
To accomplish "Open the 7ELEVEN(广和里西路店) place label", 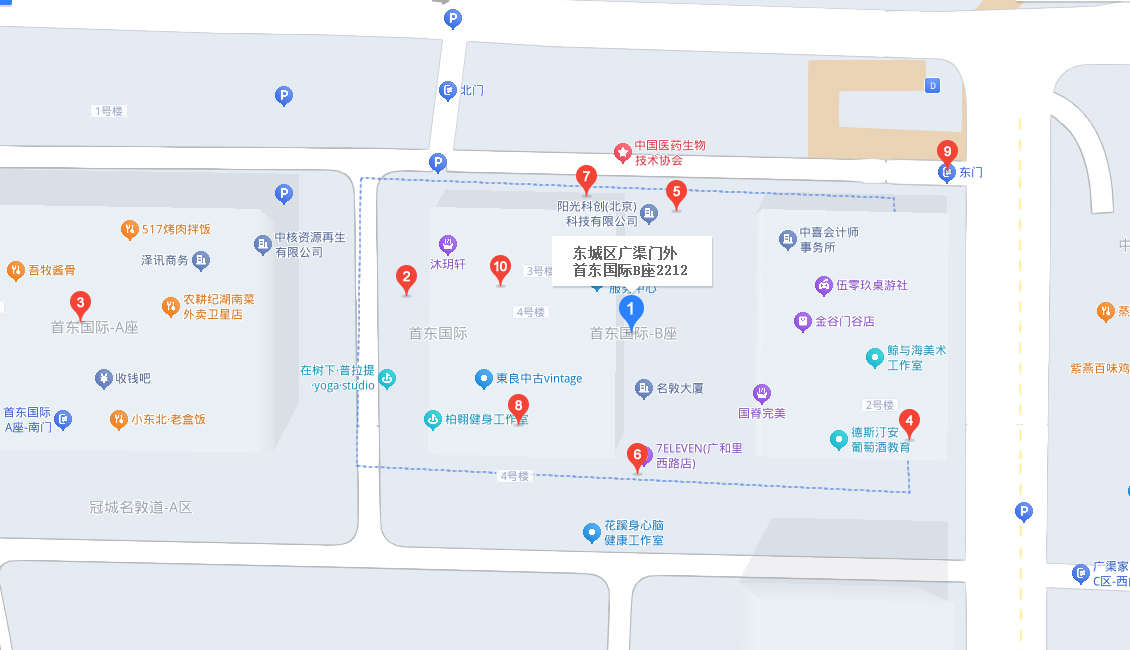I will (x=698, y=455).
